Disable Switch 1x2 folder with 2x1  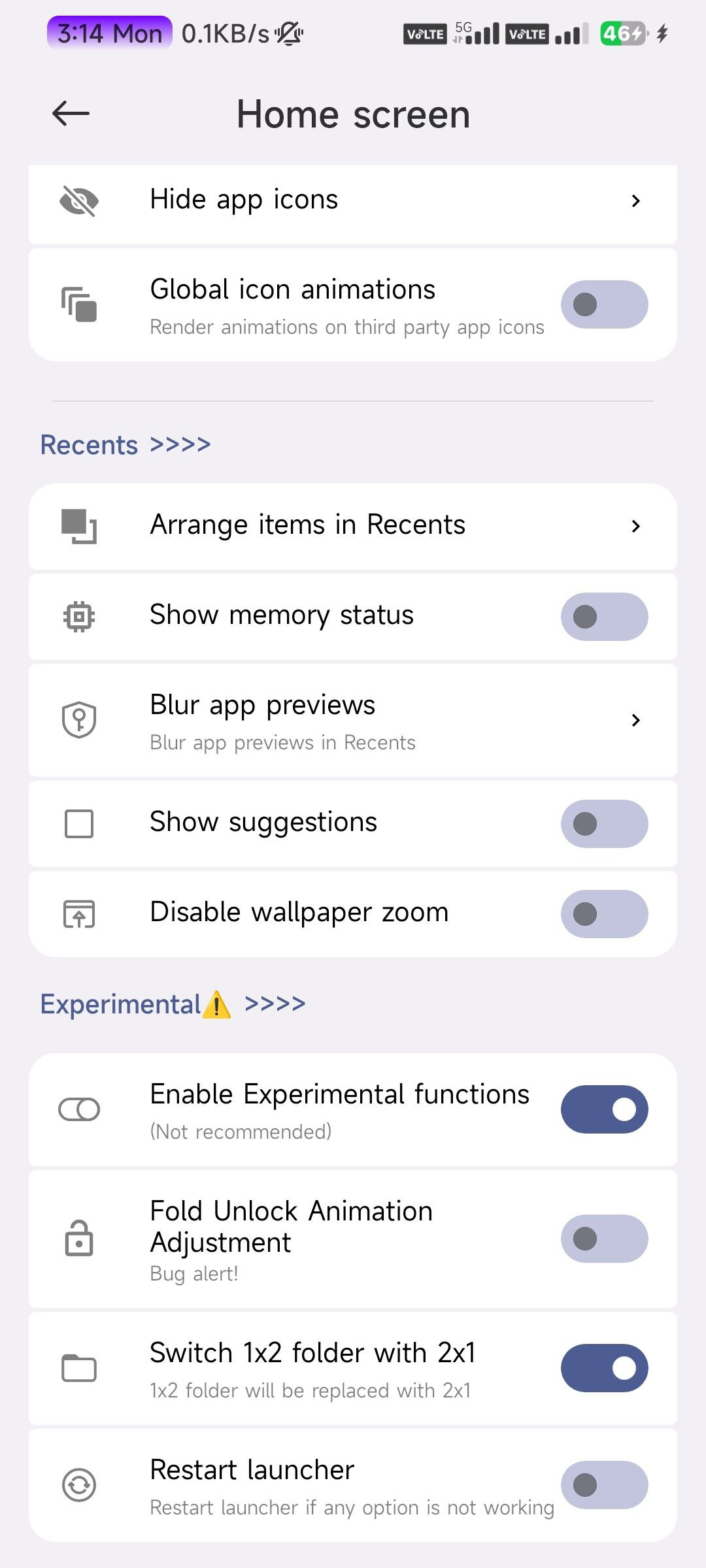[604, 1368]
